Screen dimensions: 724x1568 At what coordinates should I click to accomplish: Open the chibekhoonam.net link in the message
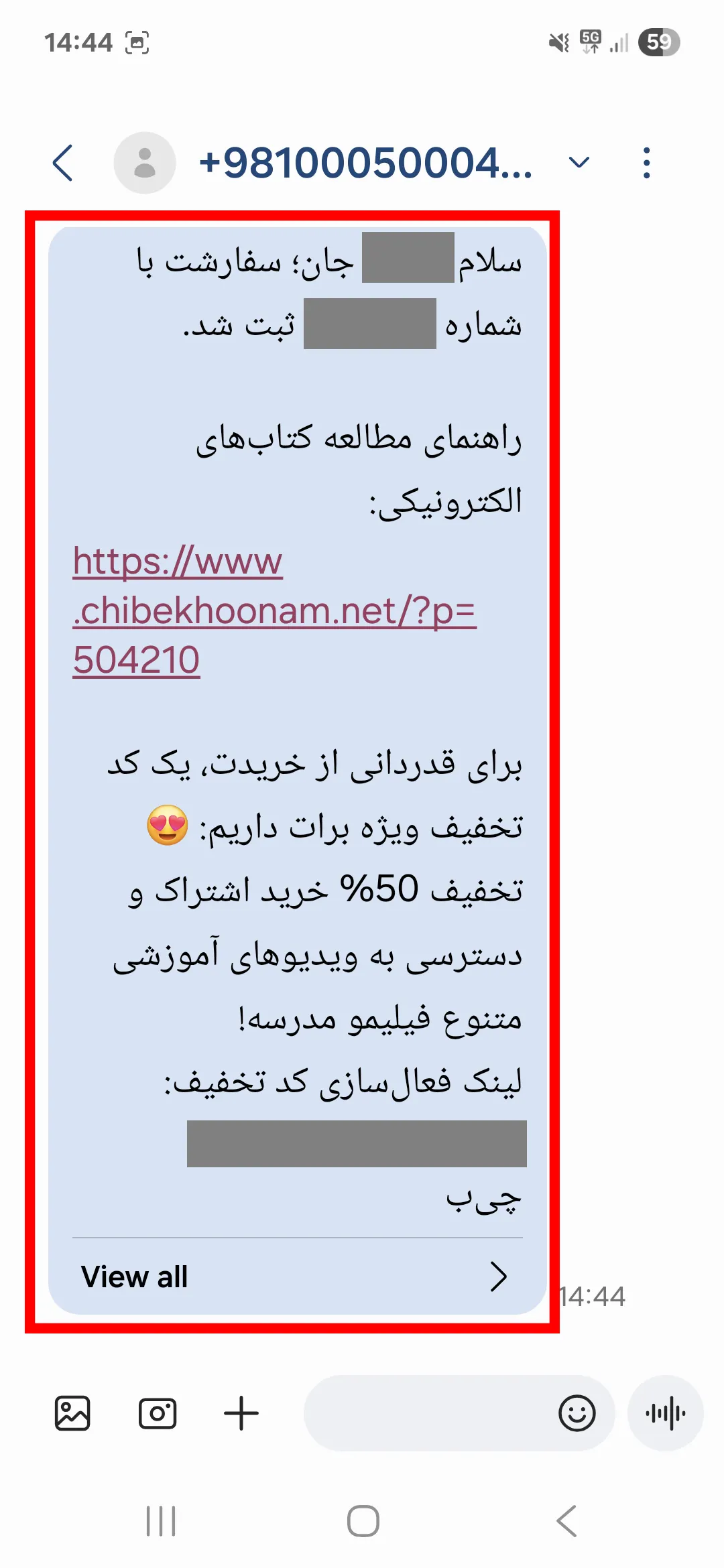(274, 610)
